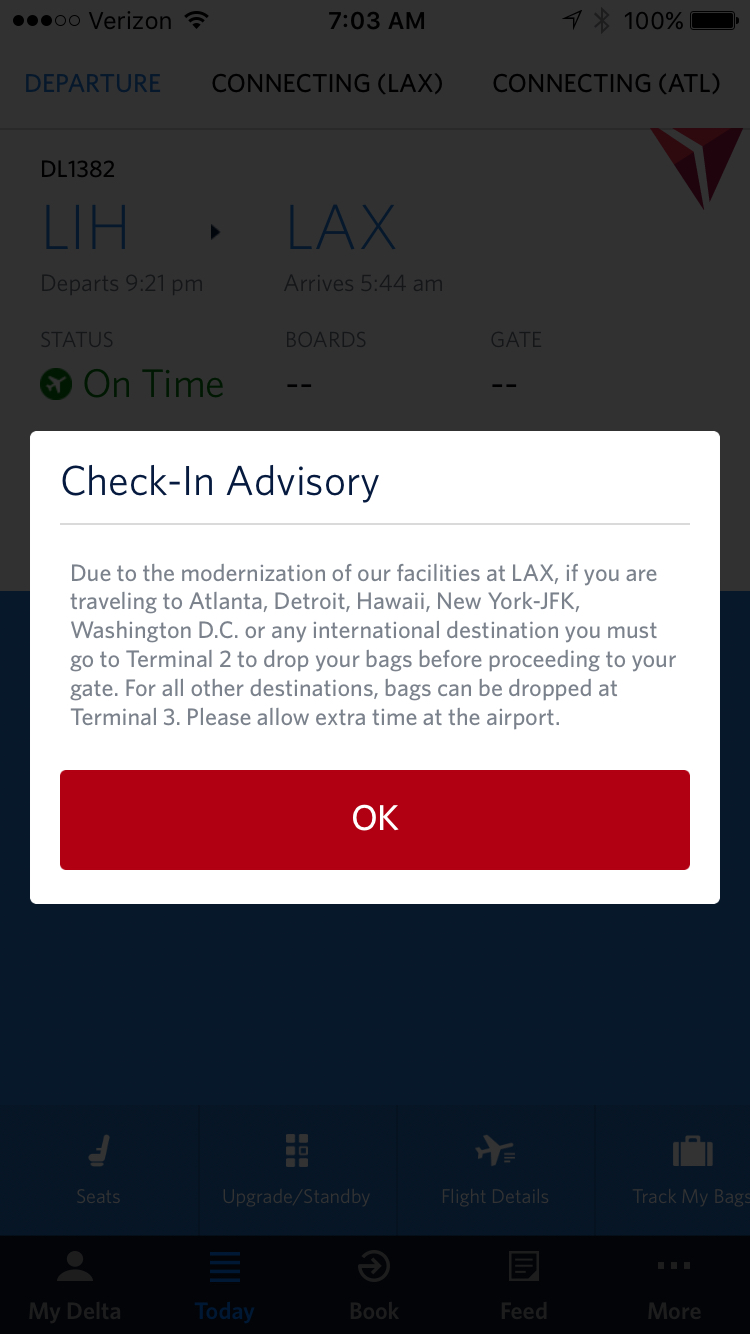Viewport: 750px width, 1334px height.
Task: Open Seats
Action: [x=98, y=1168]
